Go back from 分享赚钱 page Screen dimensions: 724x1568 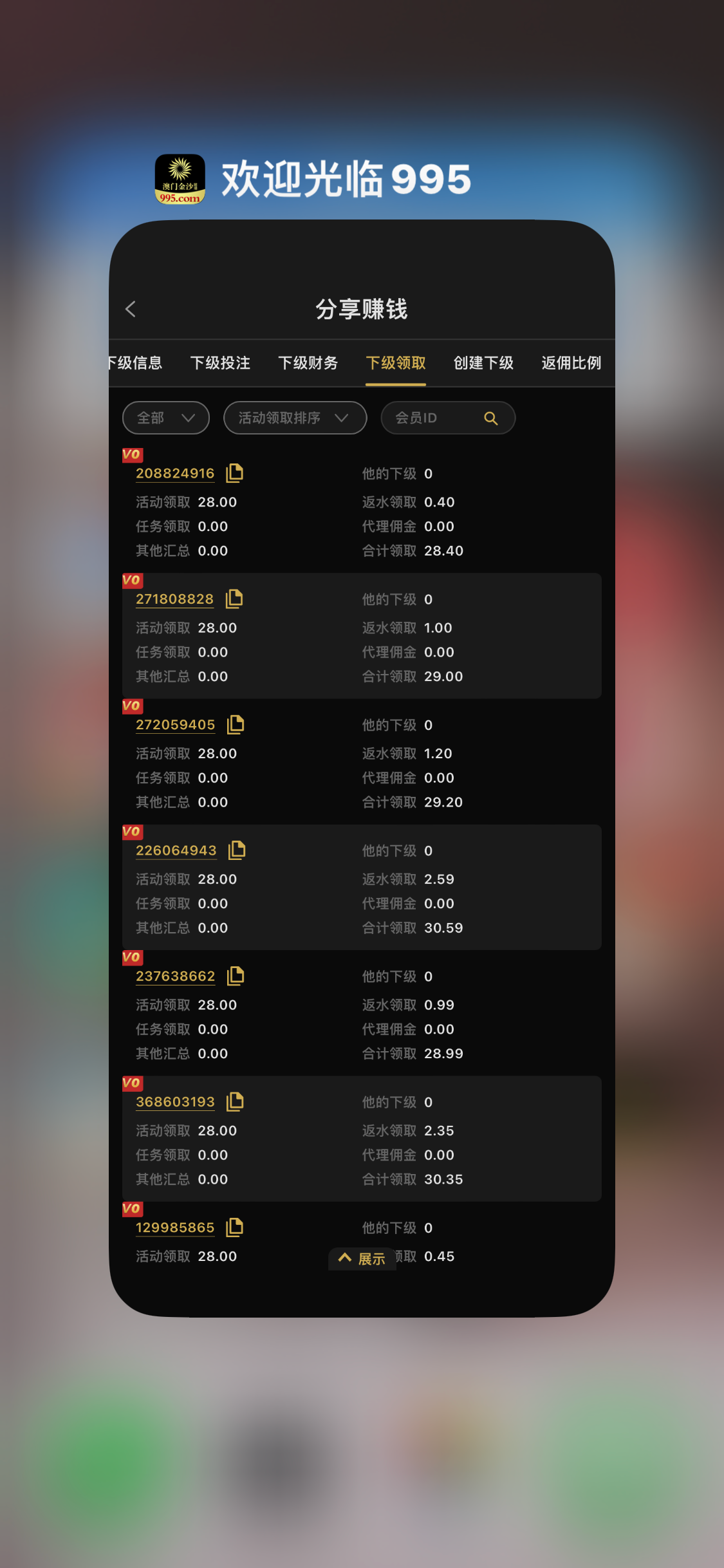pos(131,309)
